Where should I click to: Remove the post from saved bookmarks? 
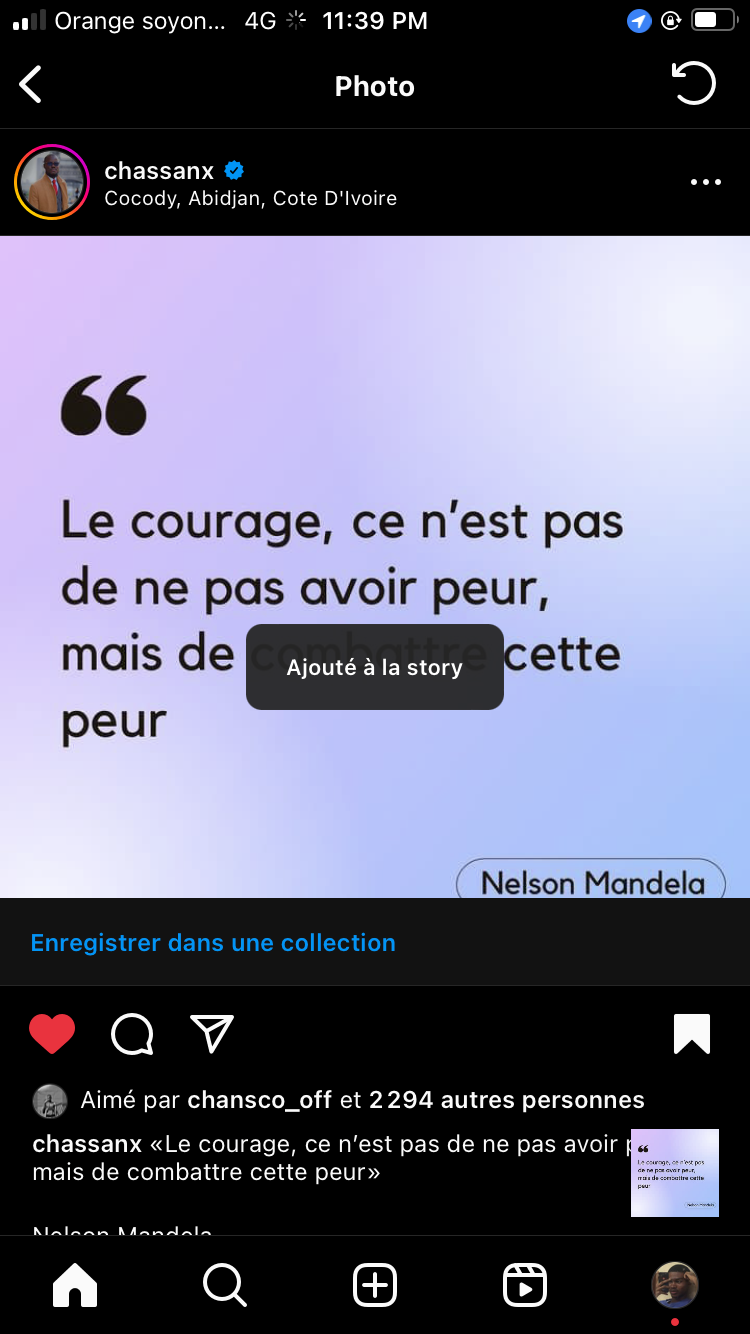691,1034
